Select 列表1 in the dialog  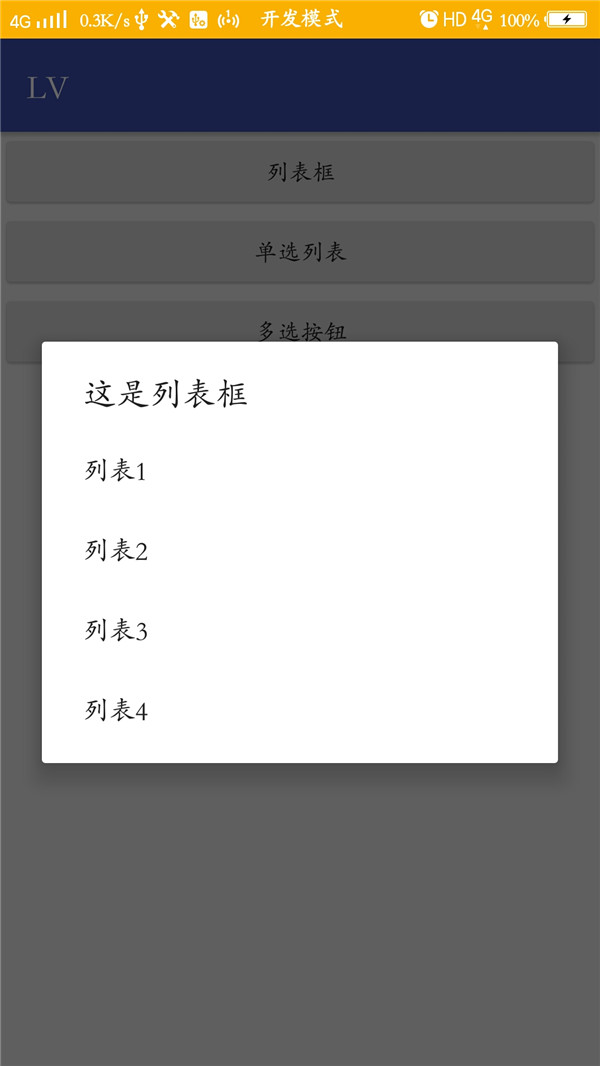tap(116, 471)
